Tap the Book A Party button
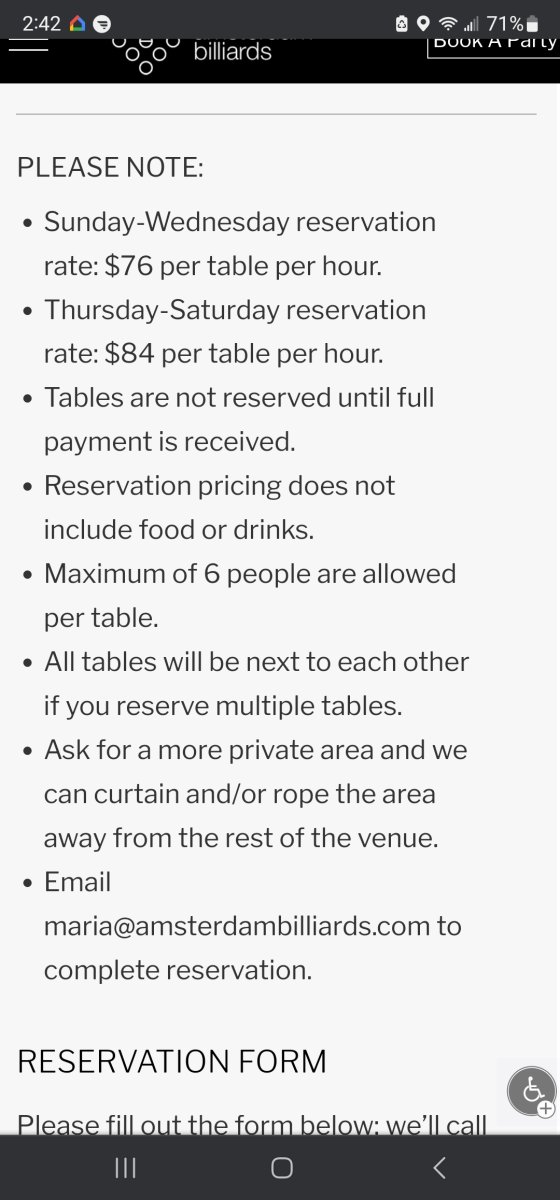The height and width of the screenshot is (1200, 560). tap(492, 47)
